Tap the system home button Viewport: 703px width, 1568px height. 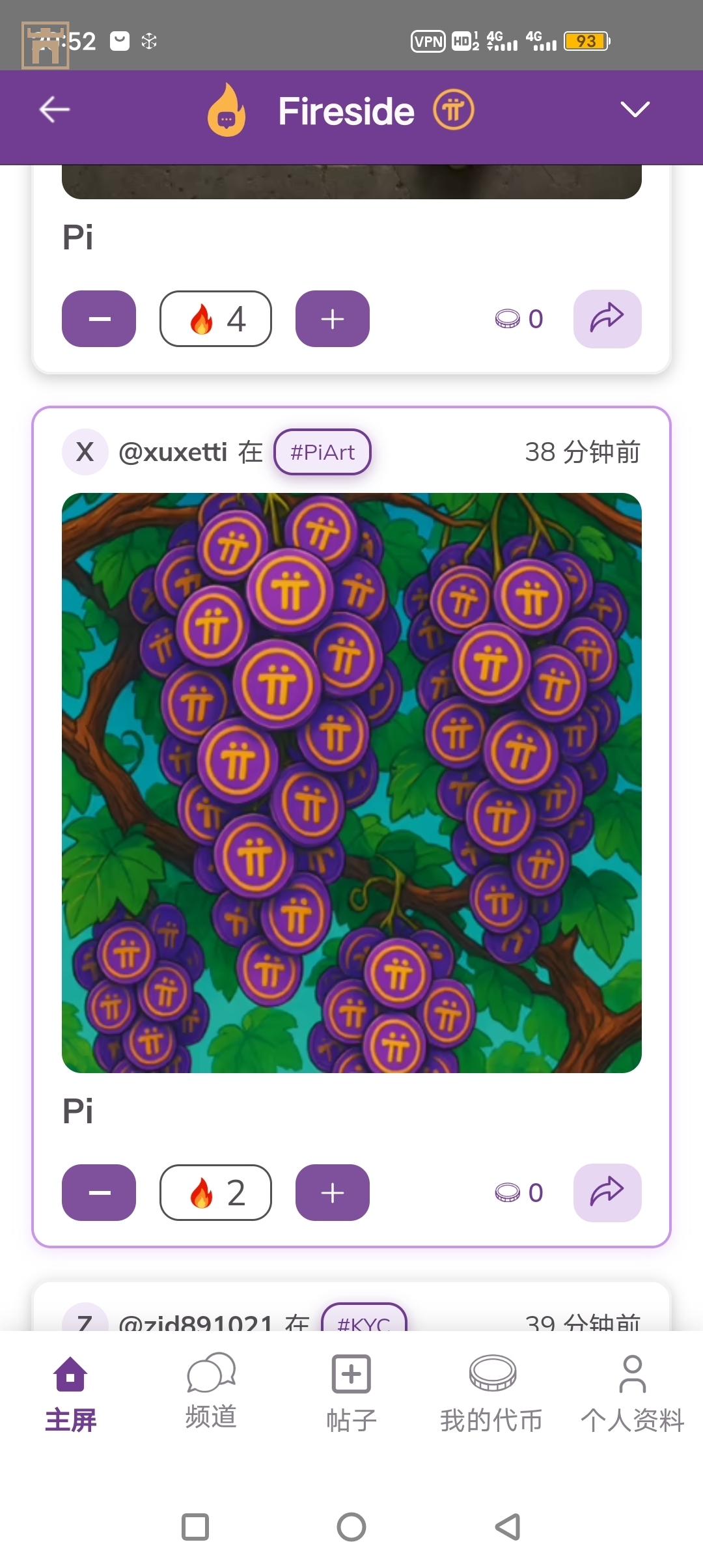[351, 1526]
